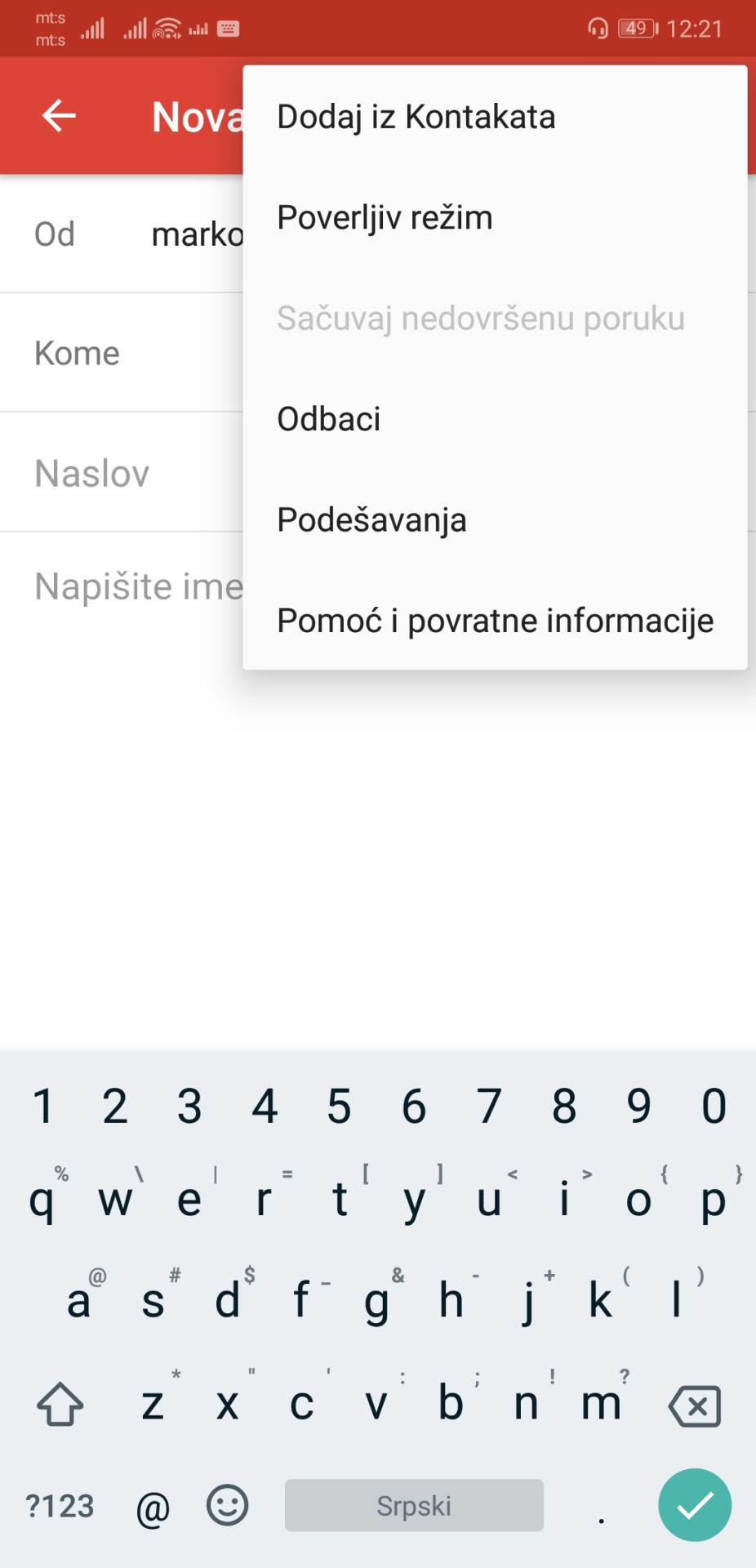Select Dodaj iz Kontakata option
Viewport: 756px width, 1568px height.
[x=415, y=116]
